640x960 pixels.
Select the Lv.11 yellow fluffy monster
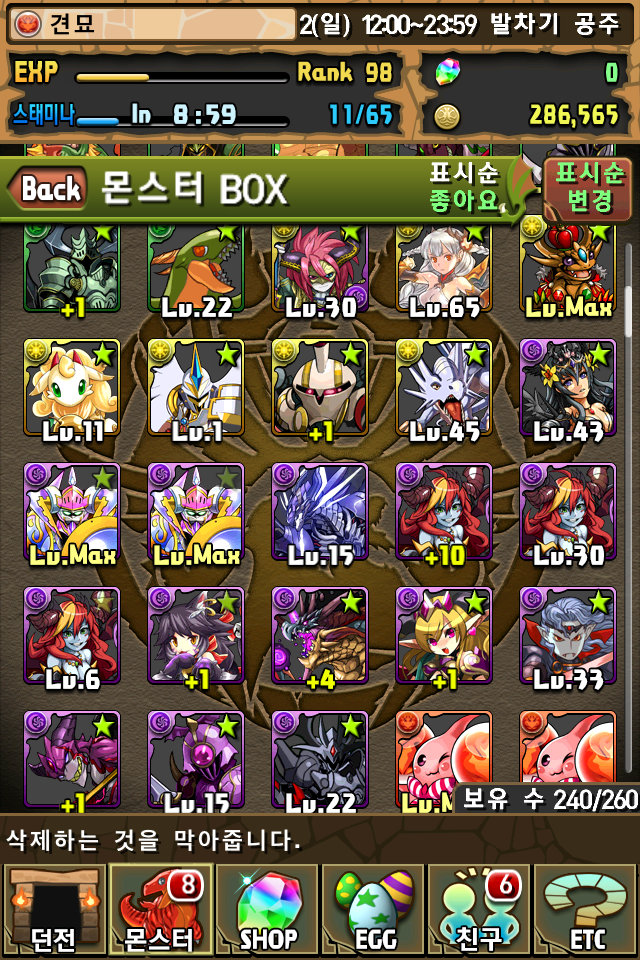pyautogui.click(x=72, y=390)
